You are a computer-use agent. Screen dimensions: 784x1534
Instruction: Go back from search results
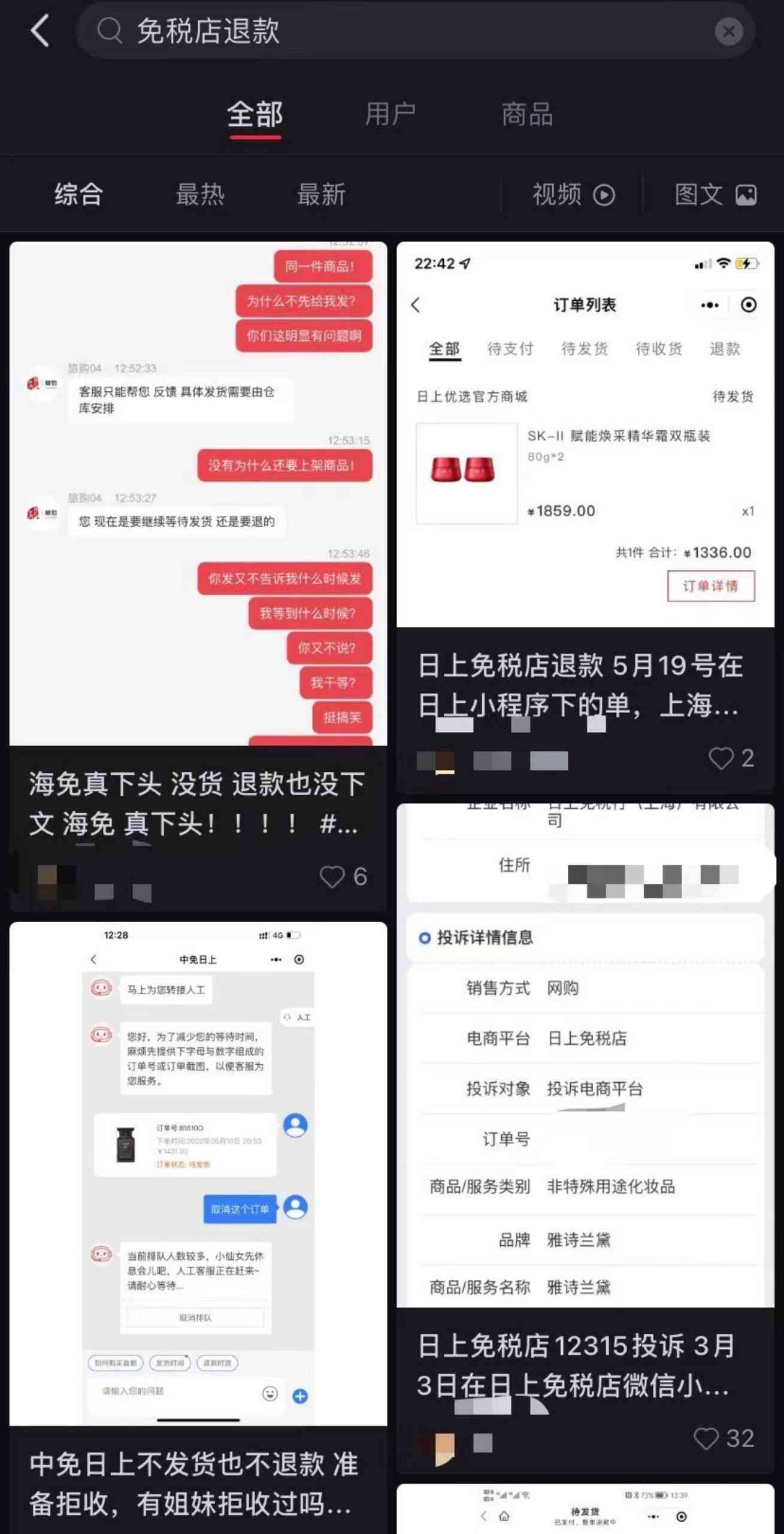pyautogui.click(x=40, y=31)
